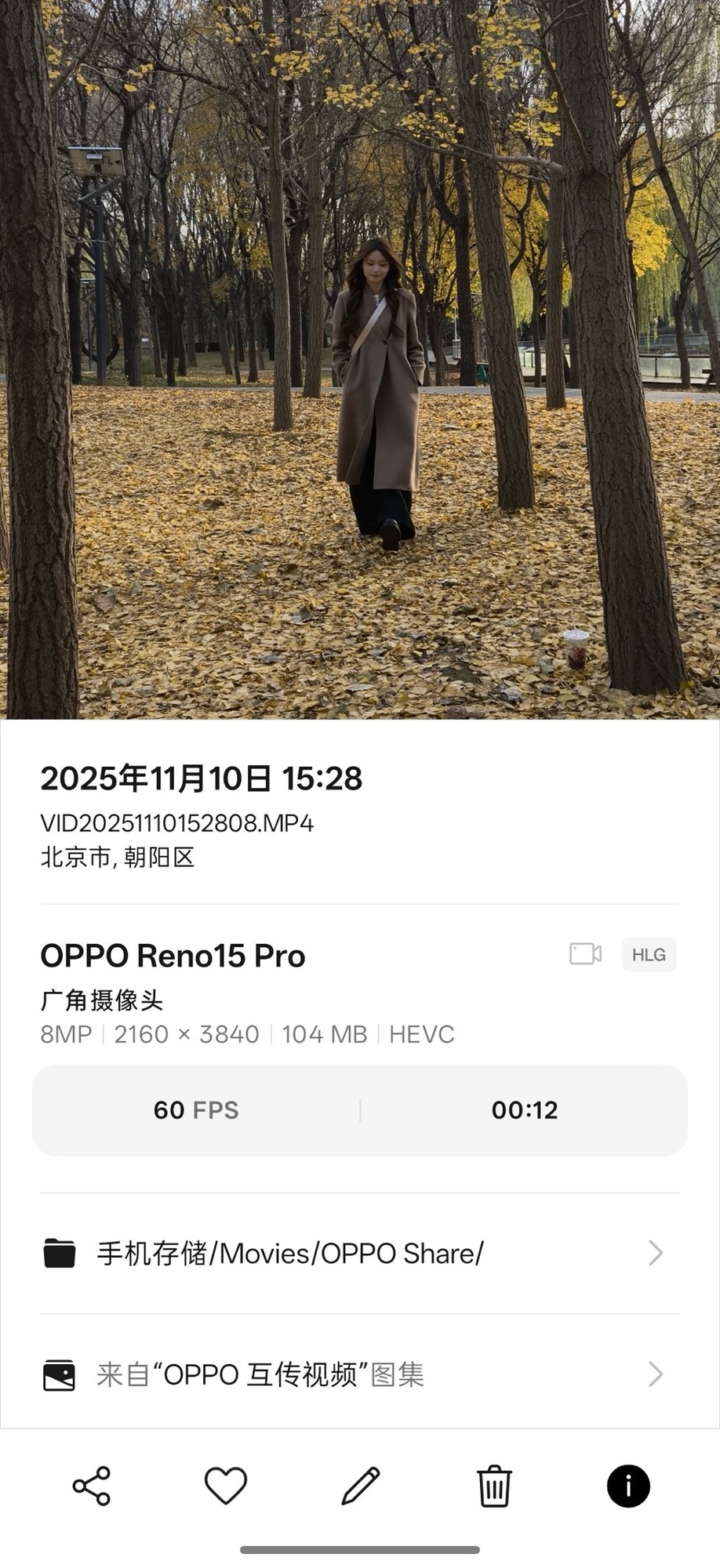Viewport: 720px width, 1568px height.
Task: Tap the 60 FPS indicator
Action: pos(195,1110)
